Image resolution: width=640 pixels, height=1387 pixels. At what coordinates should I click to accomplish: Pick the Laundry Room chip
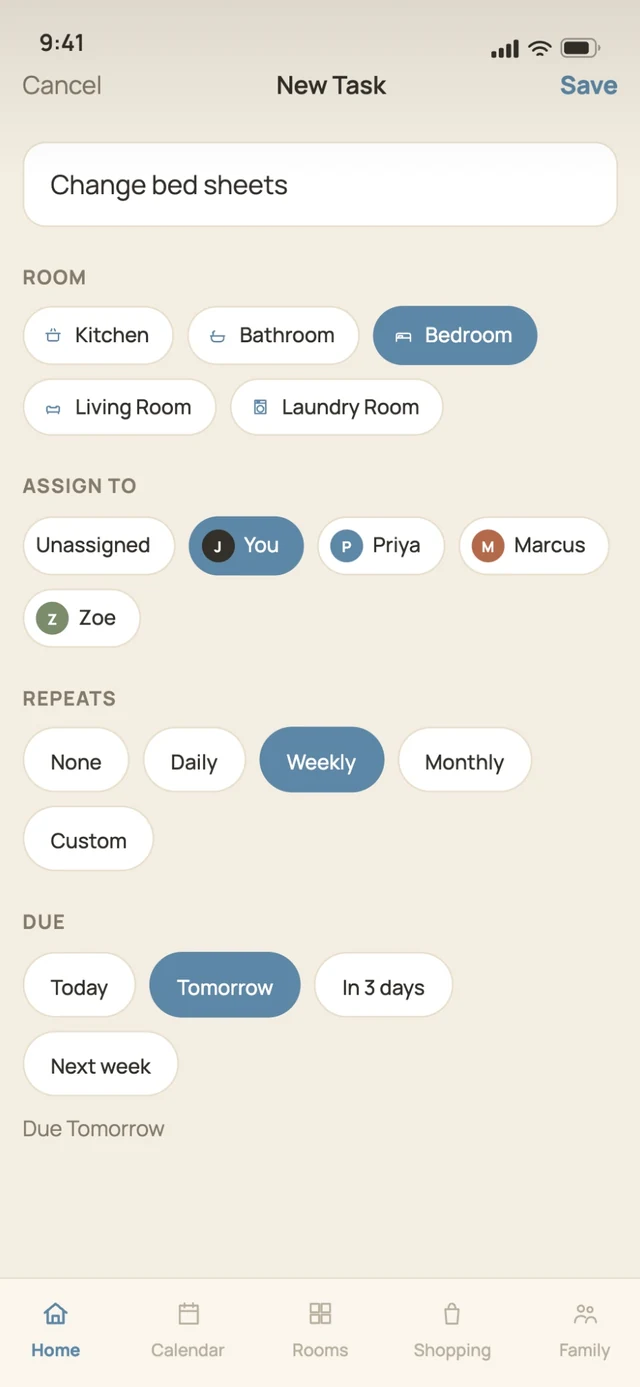(x=336, y=407)
